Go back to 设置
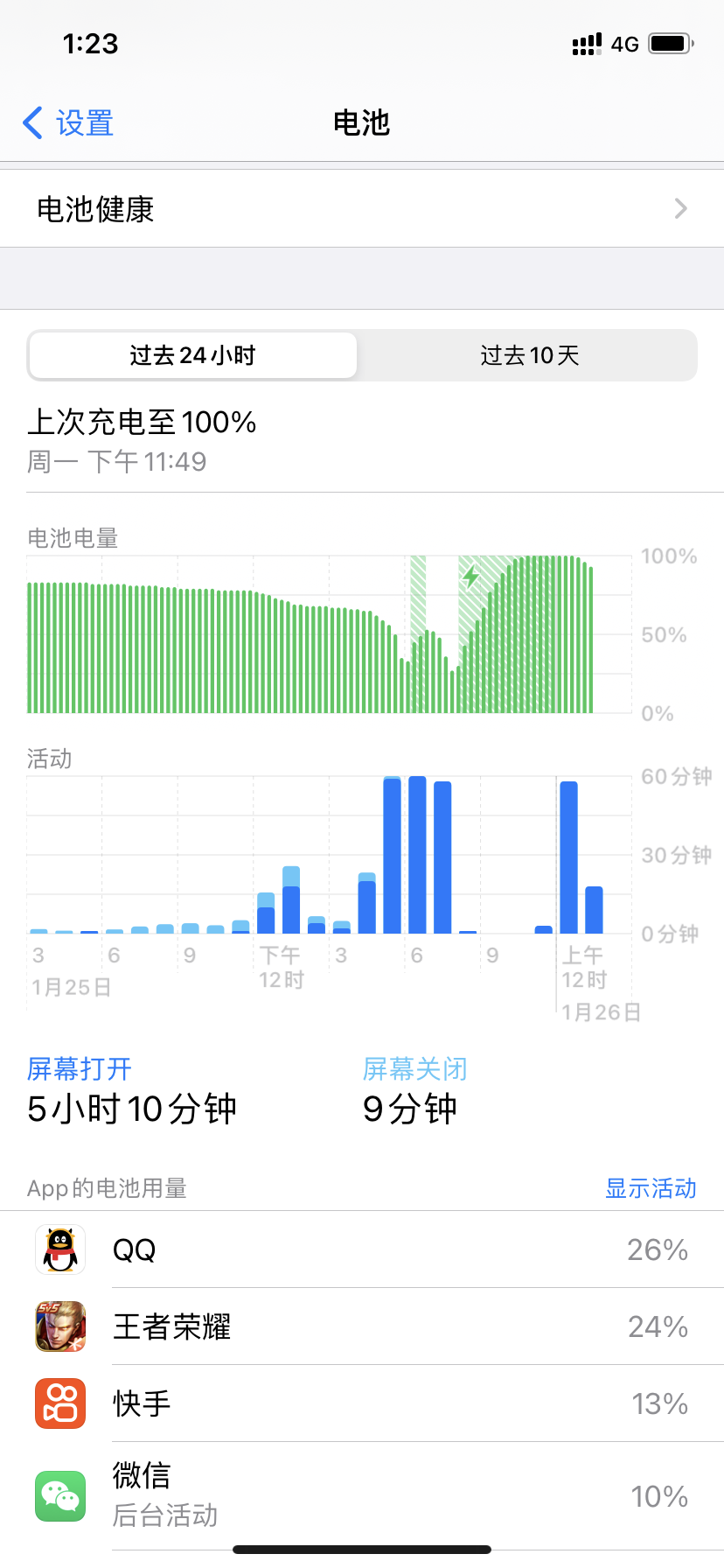Viewport: 724px width, 1568px height. pyautogui.click(x=68, y=123)
